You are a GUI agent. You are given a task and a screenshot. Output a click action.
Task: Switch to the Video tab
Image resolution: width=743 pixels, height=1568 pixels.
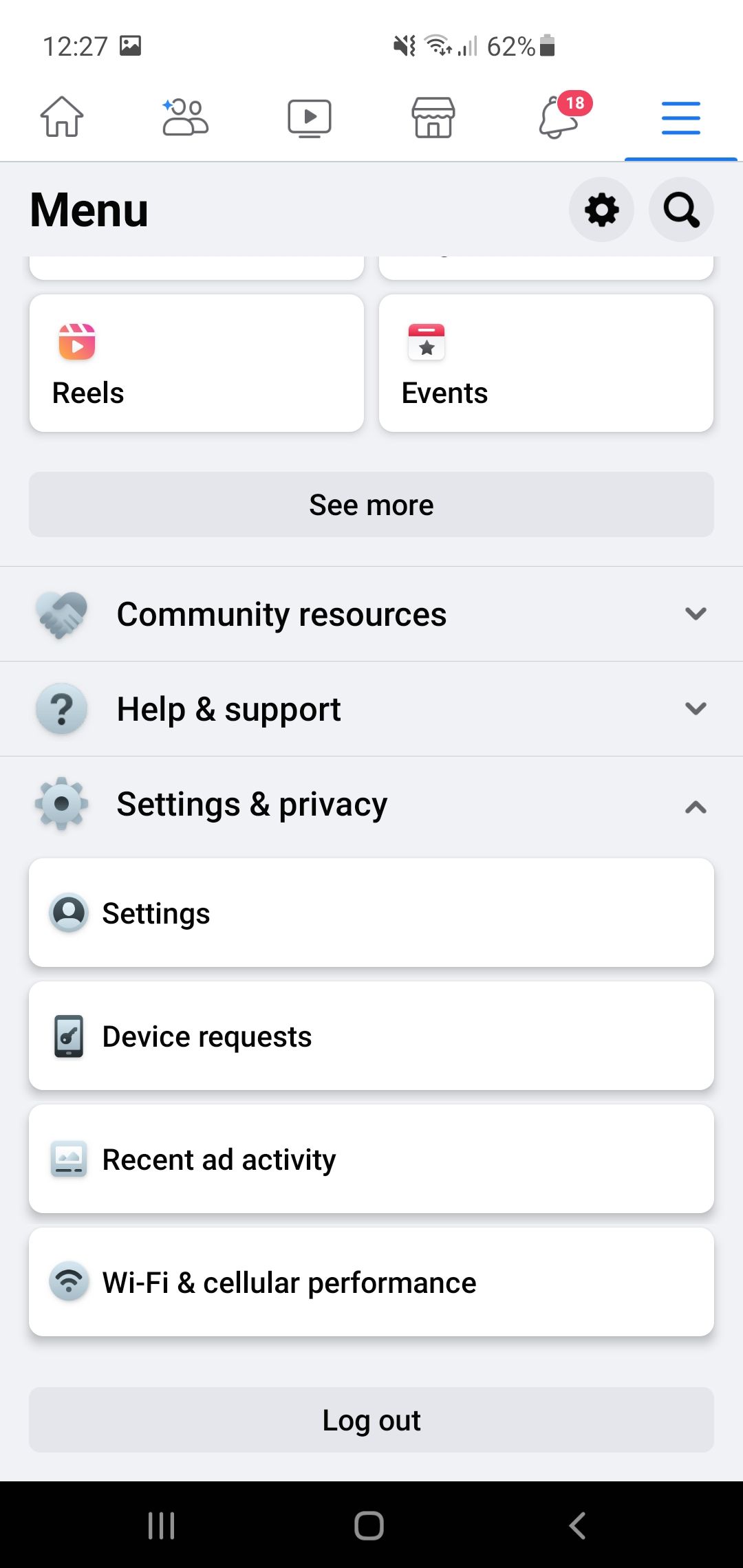tap(310, 117)
